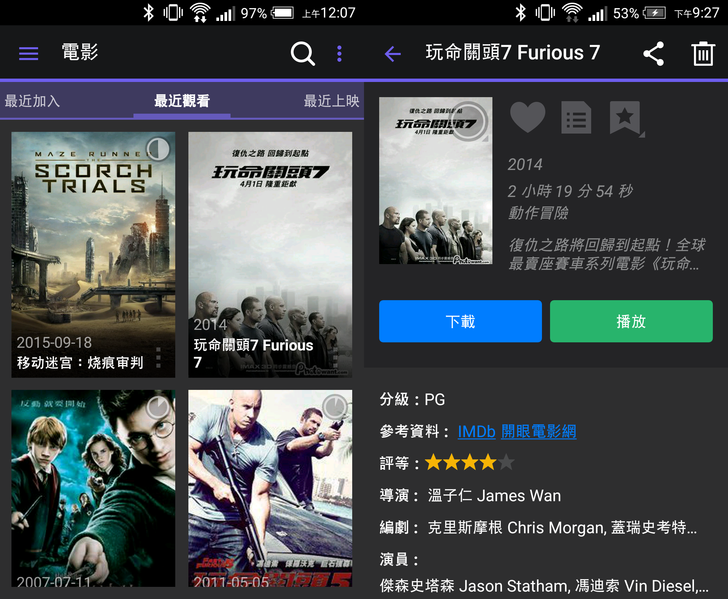Switch to the 最近上映 tab

pos(331,101)
